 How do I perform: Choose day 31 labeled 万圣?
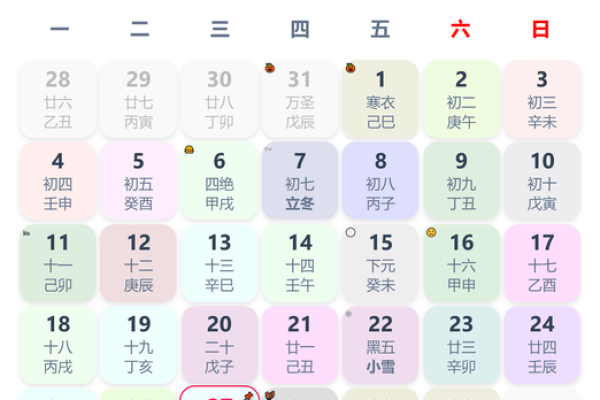[300, 99]
